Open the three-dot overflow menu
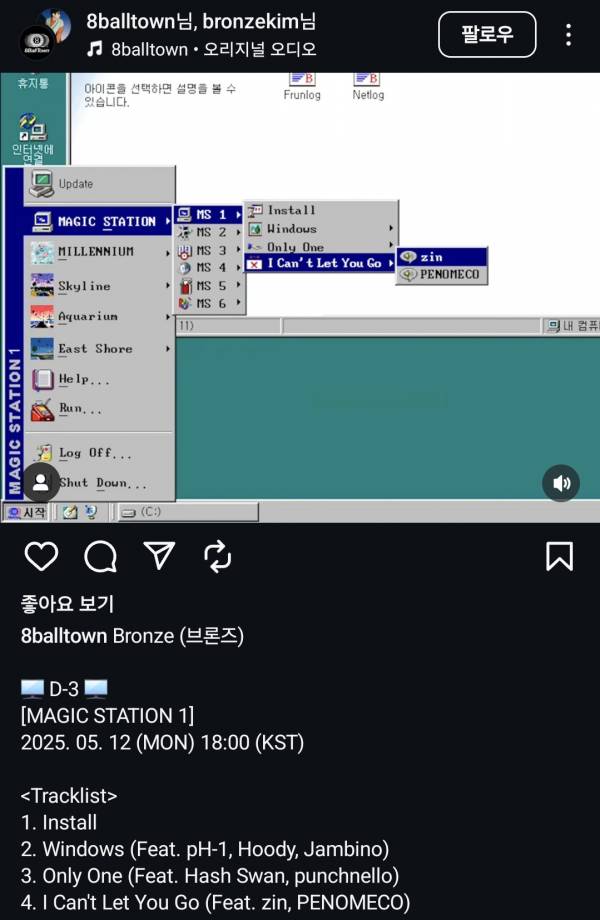The height and width of the screenshot is (920, 600). 568,35
